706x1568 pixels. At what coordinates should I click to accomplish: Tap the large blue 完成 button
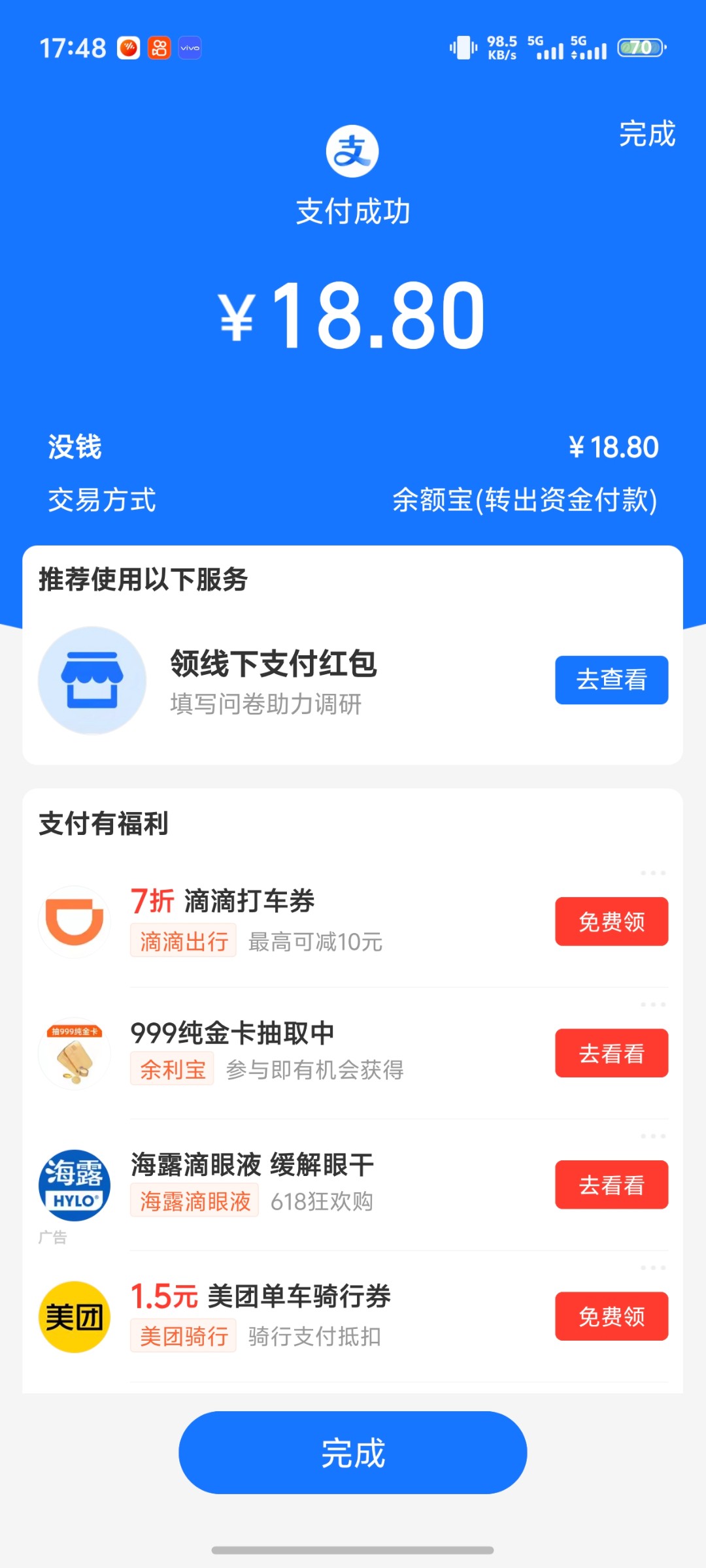pyautogui.click(x=353, y=1453)
